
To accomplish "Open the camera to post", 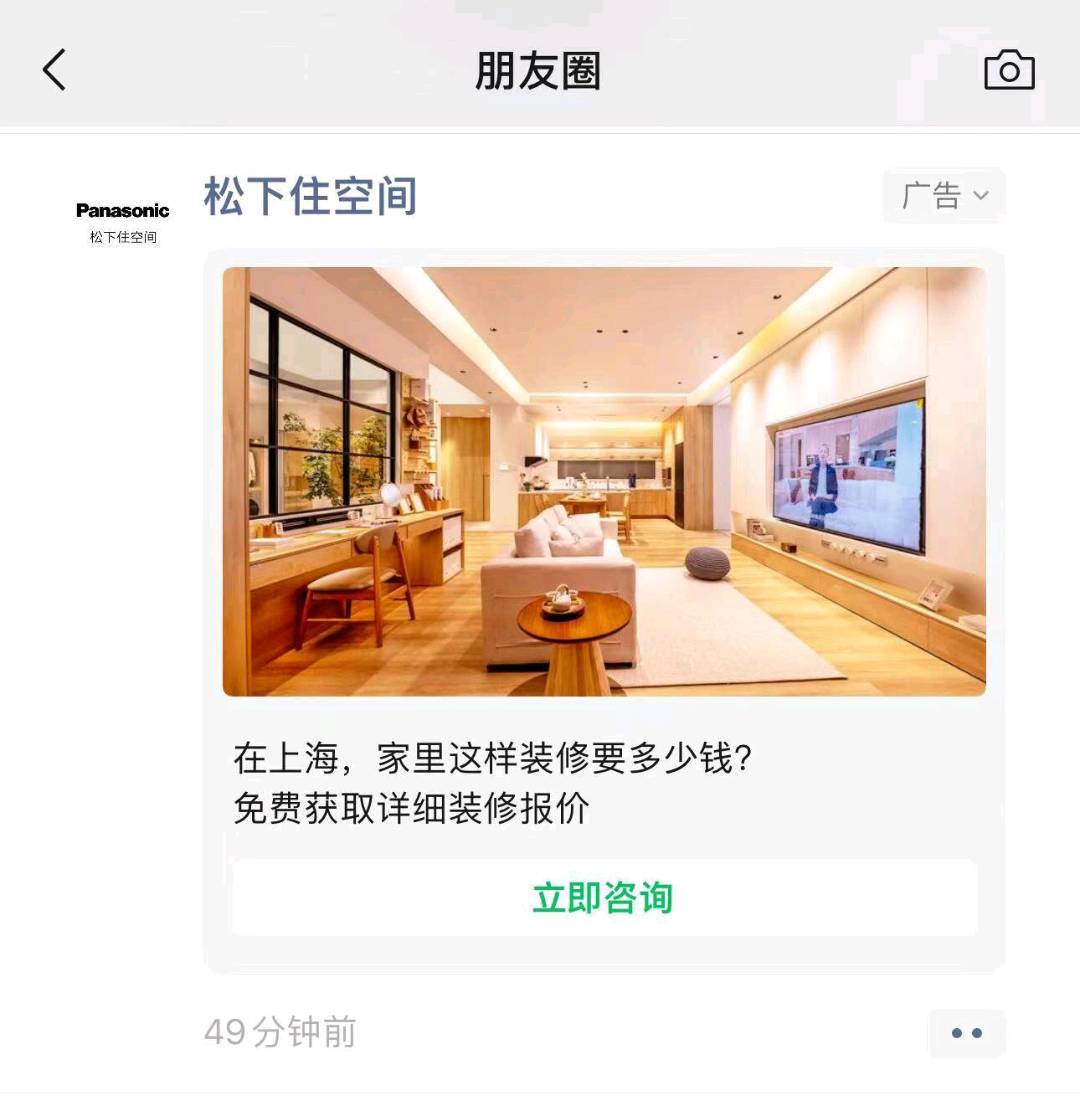I will [x=1009, y=71].
